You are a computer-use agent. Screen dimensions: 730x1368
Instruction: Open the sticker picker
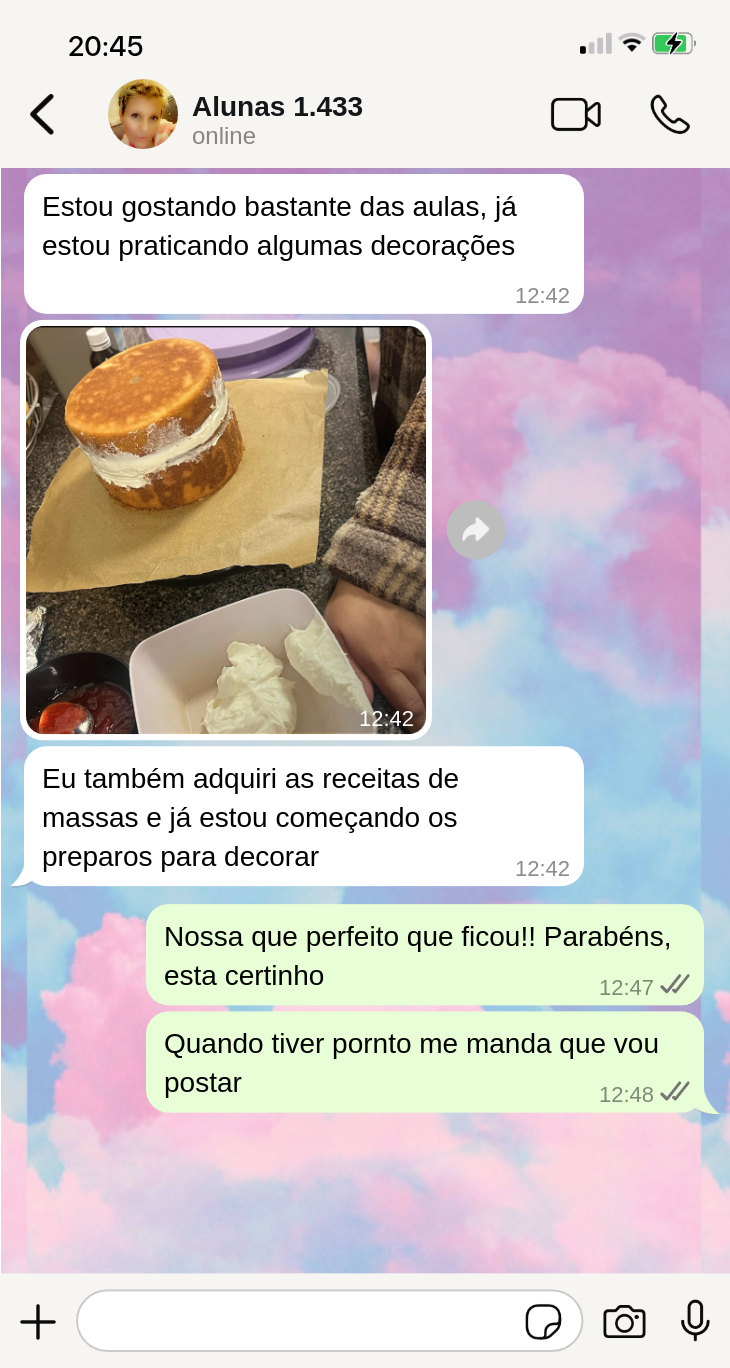pos(543,1322)
